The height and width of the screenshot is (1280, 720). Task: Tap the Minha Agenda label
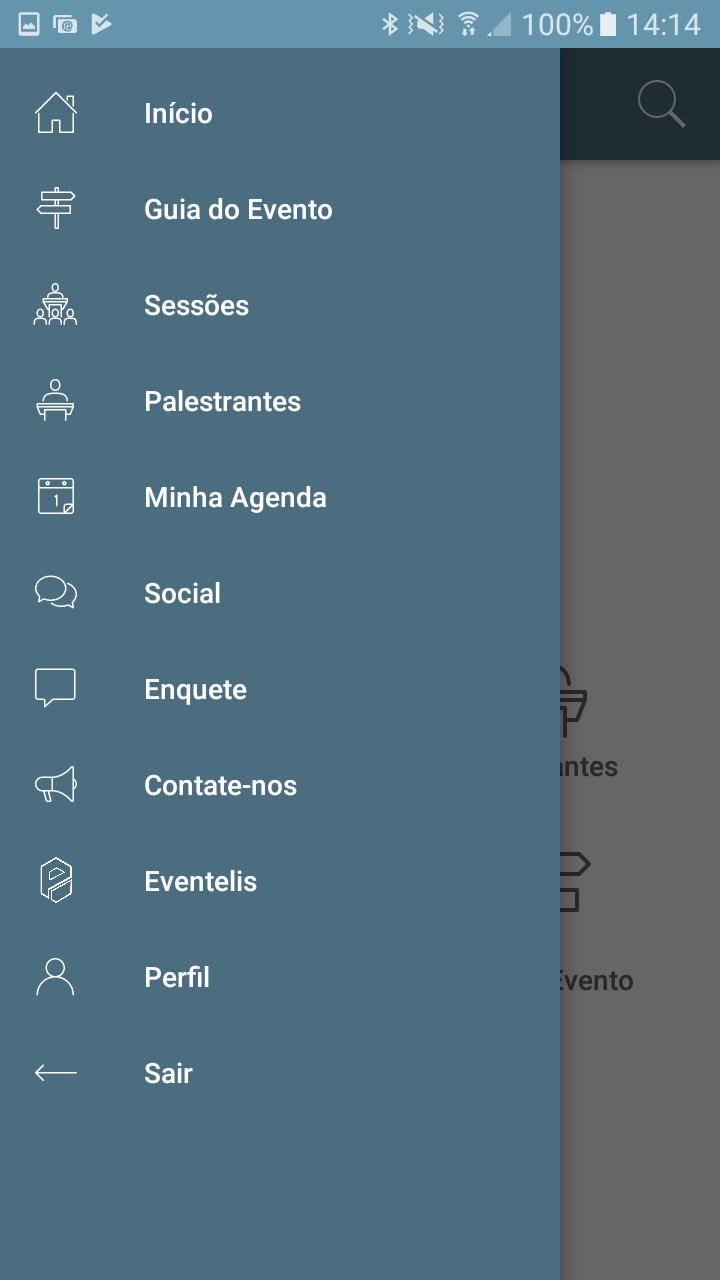234,496
